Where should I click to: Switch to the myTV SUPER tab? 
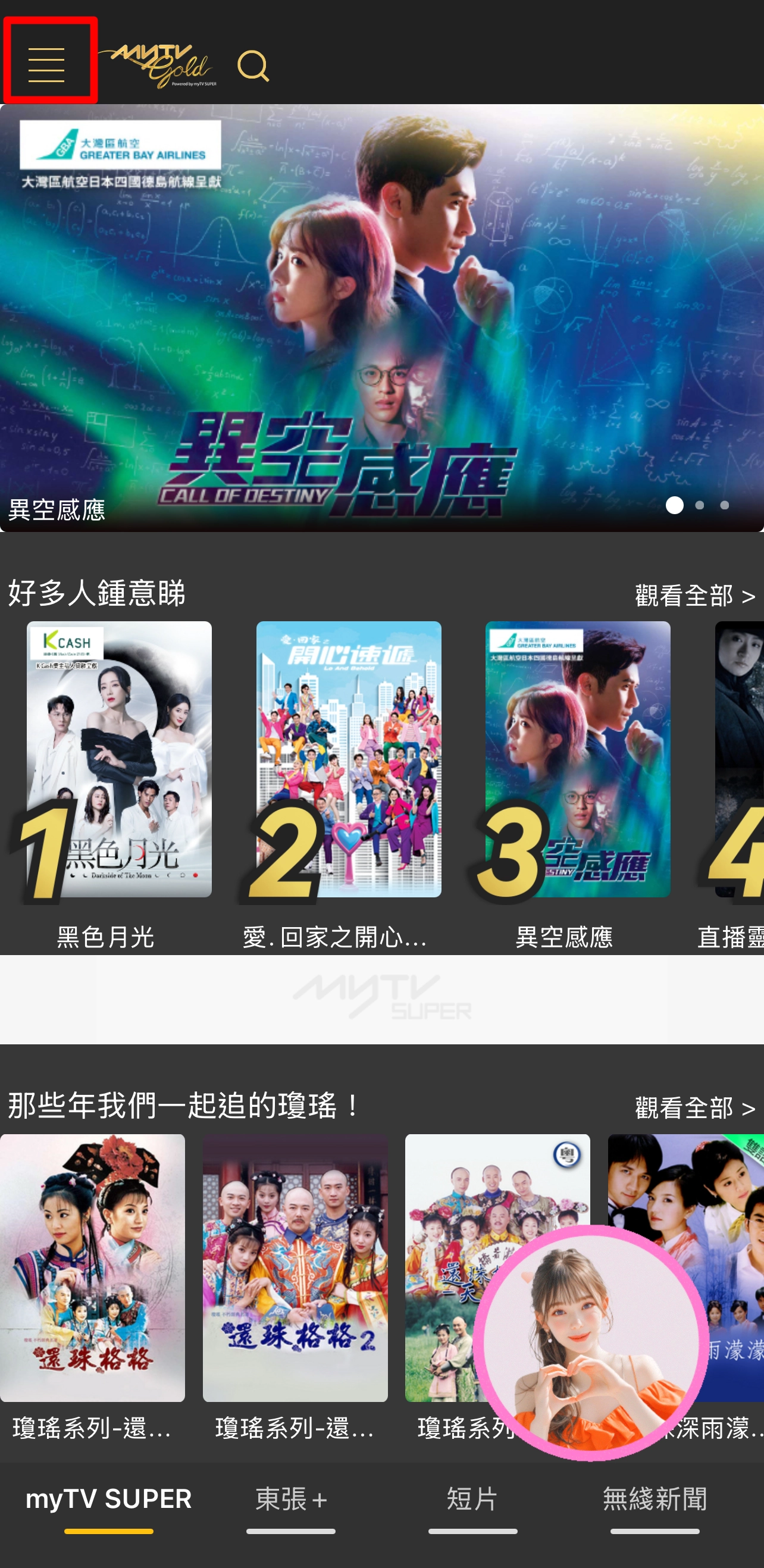click(108, 1499)
